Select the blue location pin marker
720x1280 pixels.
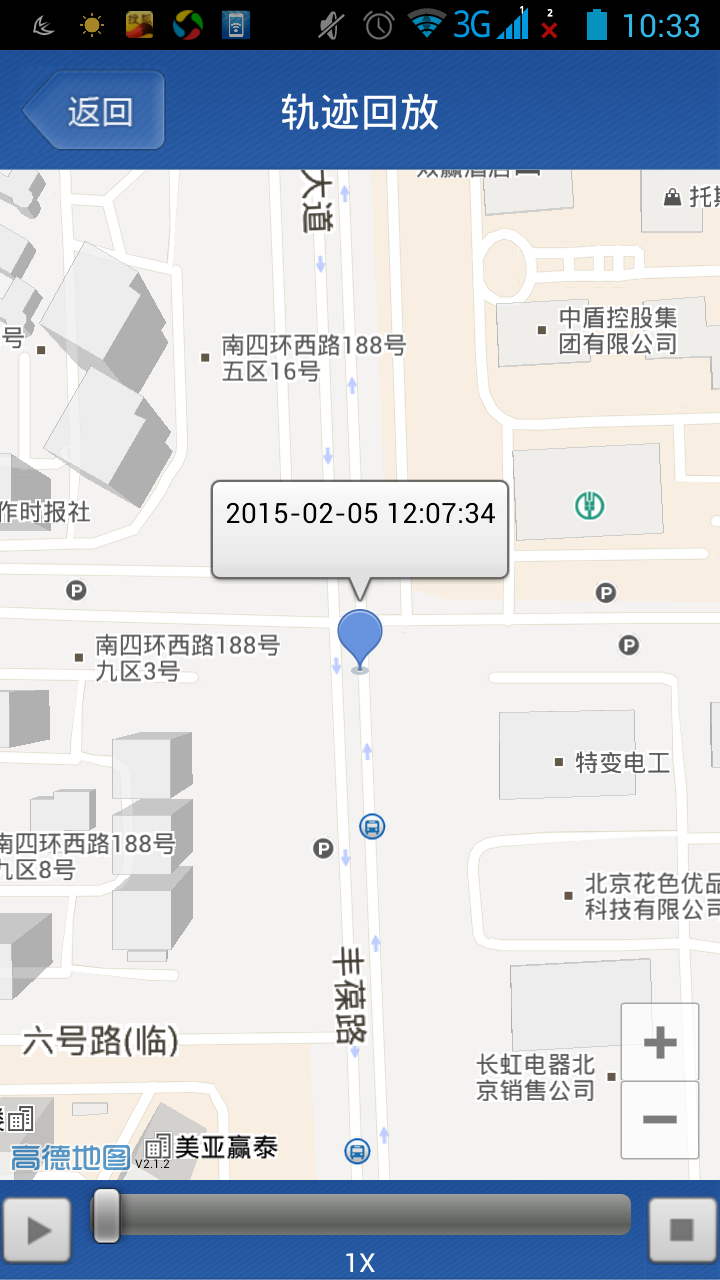pyautogui.click(x=360, y=641)
